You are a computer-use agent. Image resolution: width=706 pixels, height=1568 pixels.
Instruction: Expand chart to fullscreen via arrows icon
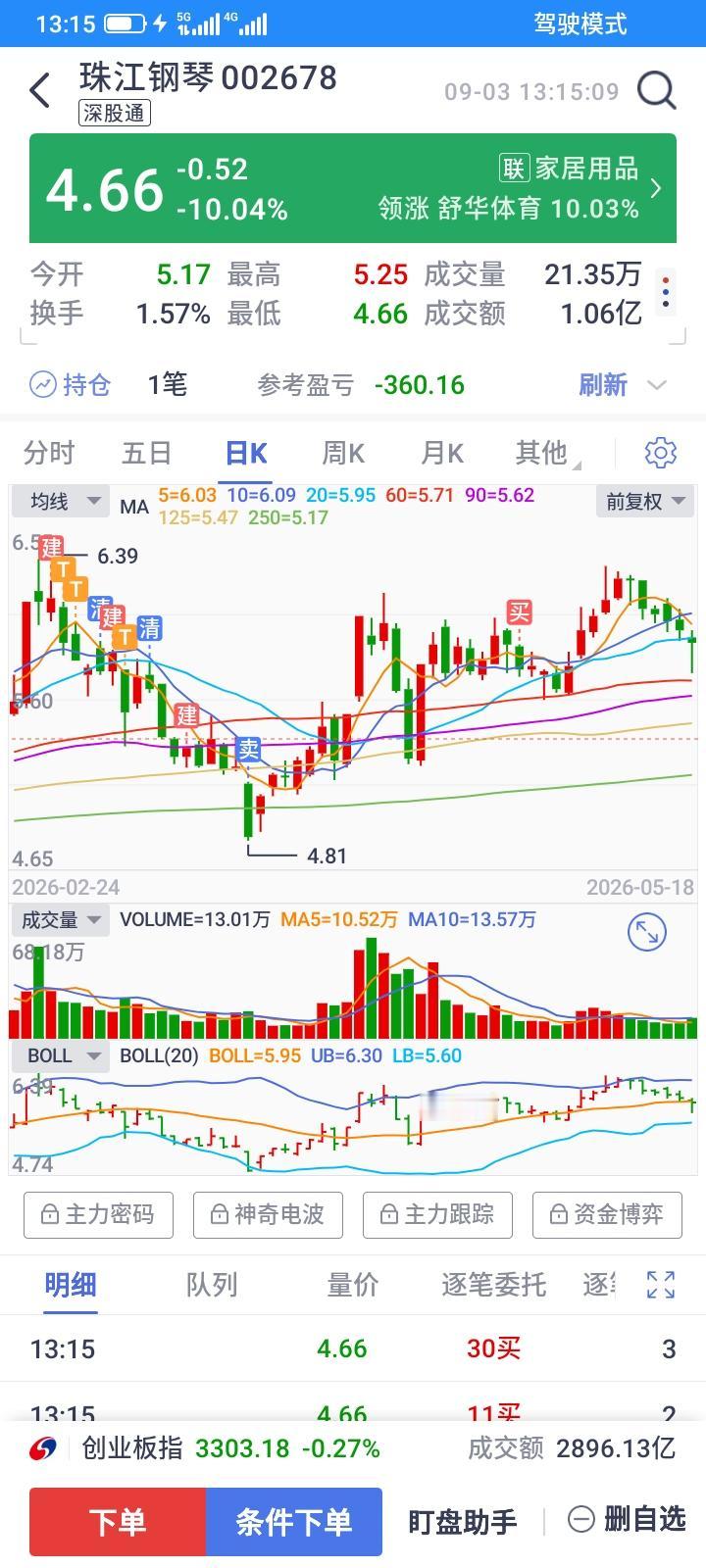click(646, 932)
